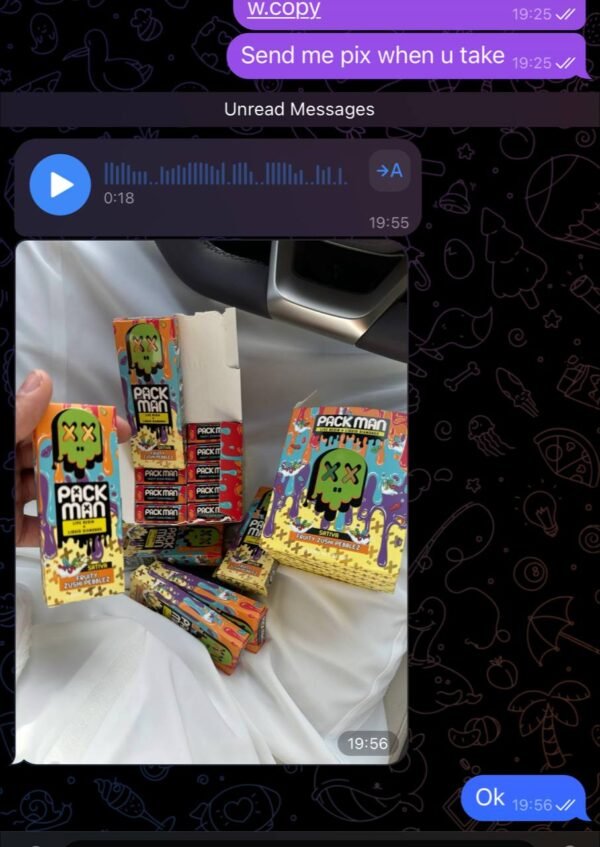
Task: Play the 0:18 voice message
Action: [x=60, y=185]
